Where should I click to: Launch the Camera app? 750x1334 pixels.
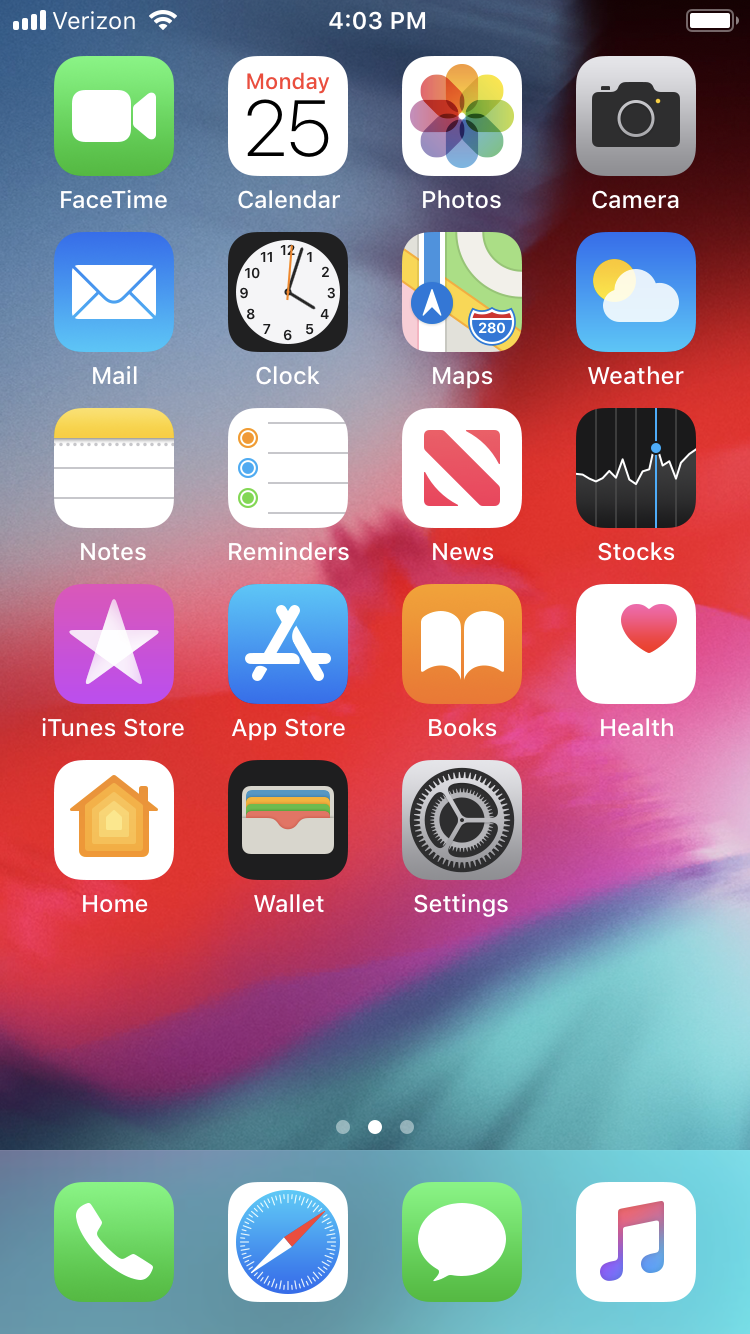pyautogui.click(x=636, y=116)
